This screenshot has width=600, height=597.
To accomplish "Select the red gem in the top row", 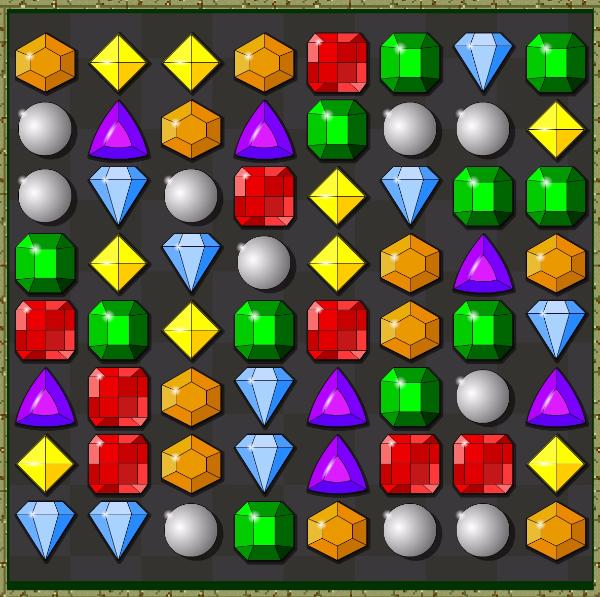I will click(x=337, y=62).
